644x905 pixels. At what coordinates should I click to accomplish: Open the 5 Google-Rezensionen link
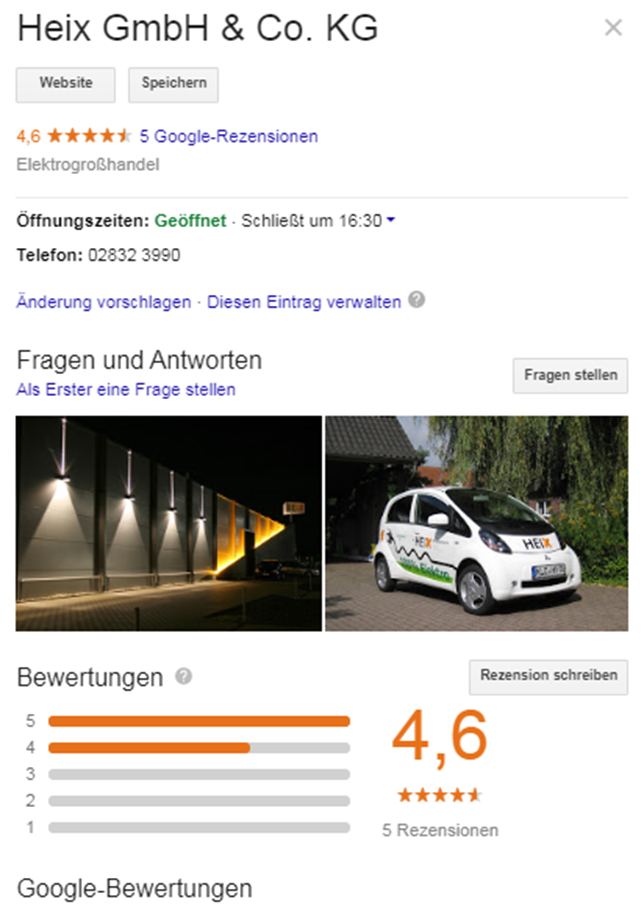[x=229, y=136]
